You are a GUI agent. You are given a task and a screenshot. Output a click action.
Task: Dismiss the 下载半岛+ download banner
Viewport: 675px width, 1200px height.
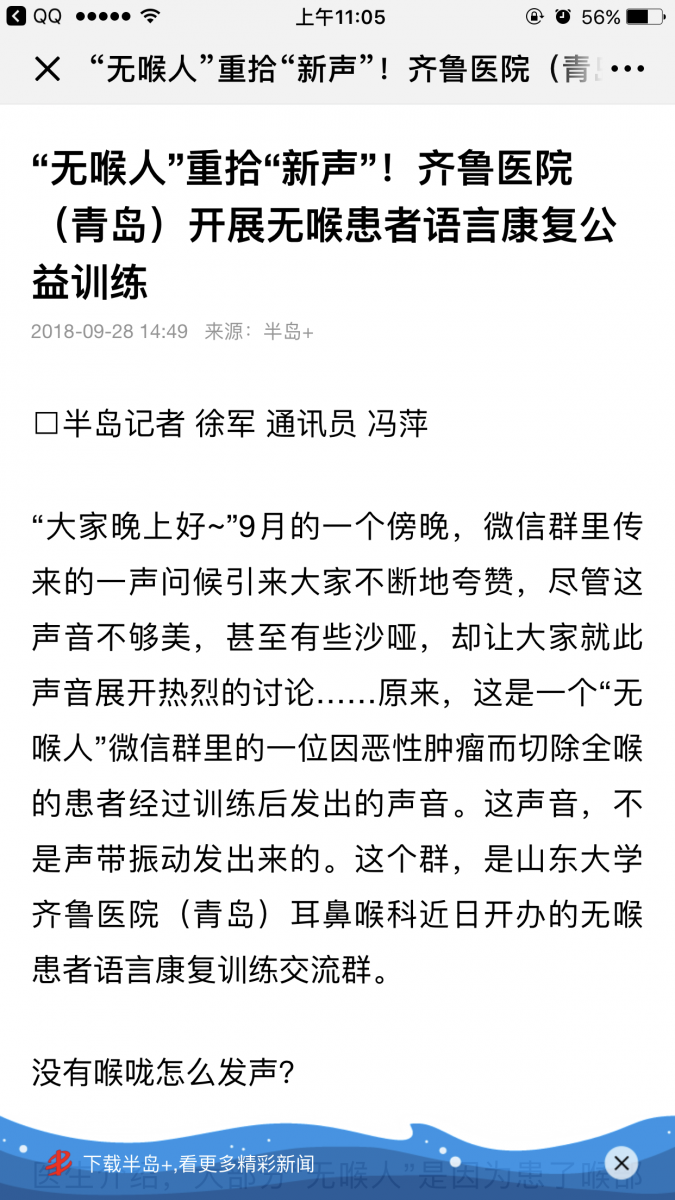621,1163
